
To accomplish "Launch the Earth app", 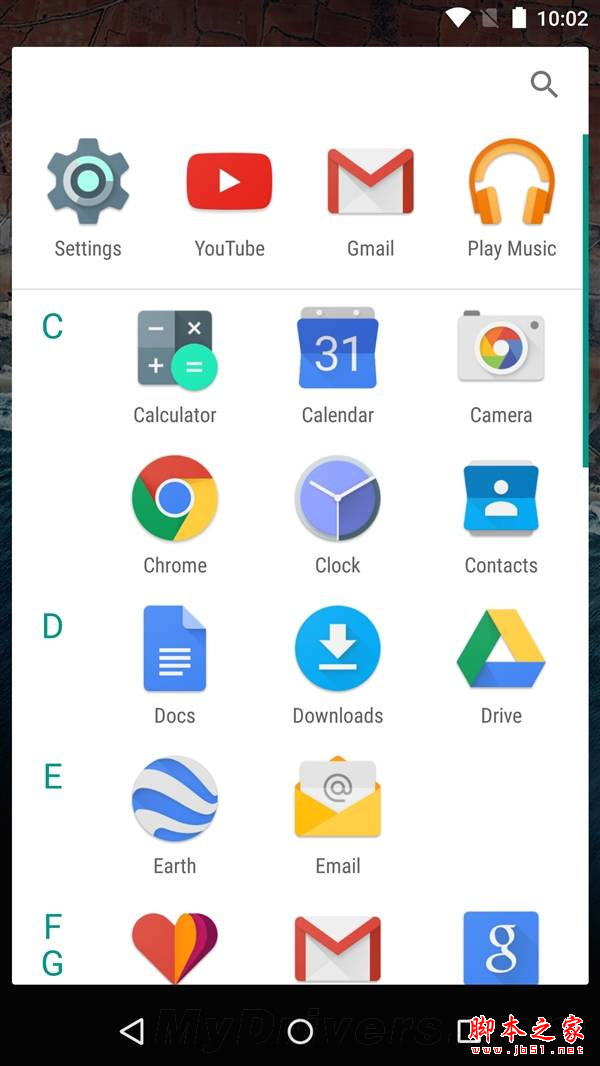I will click(x=175, y=799).
